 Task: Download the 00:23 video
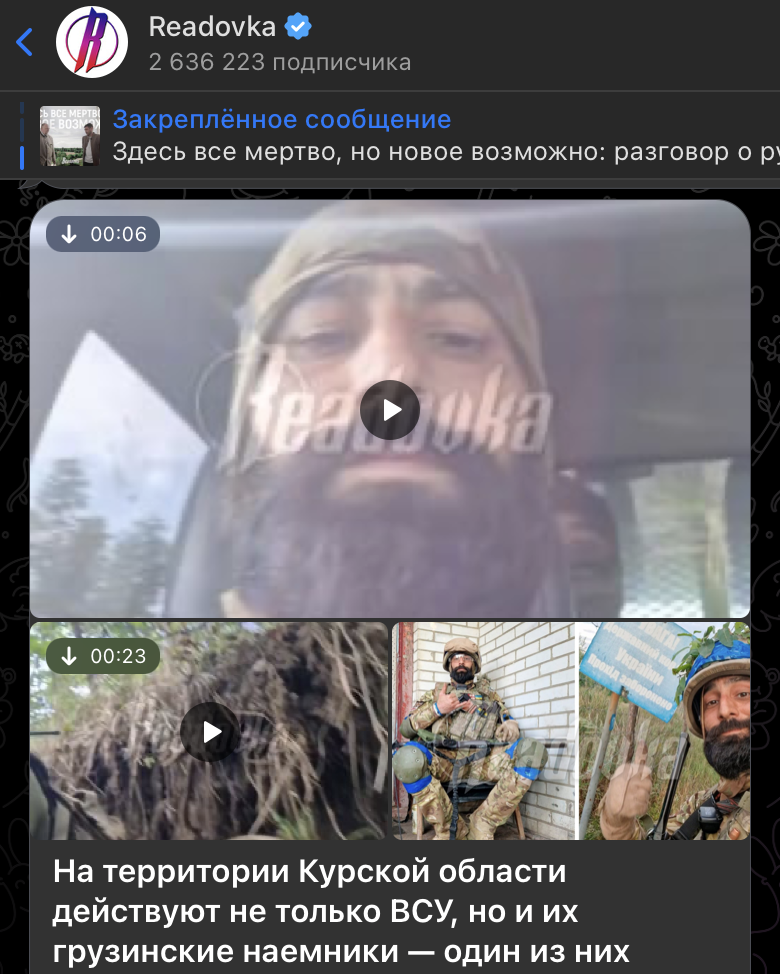point(69,657)
